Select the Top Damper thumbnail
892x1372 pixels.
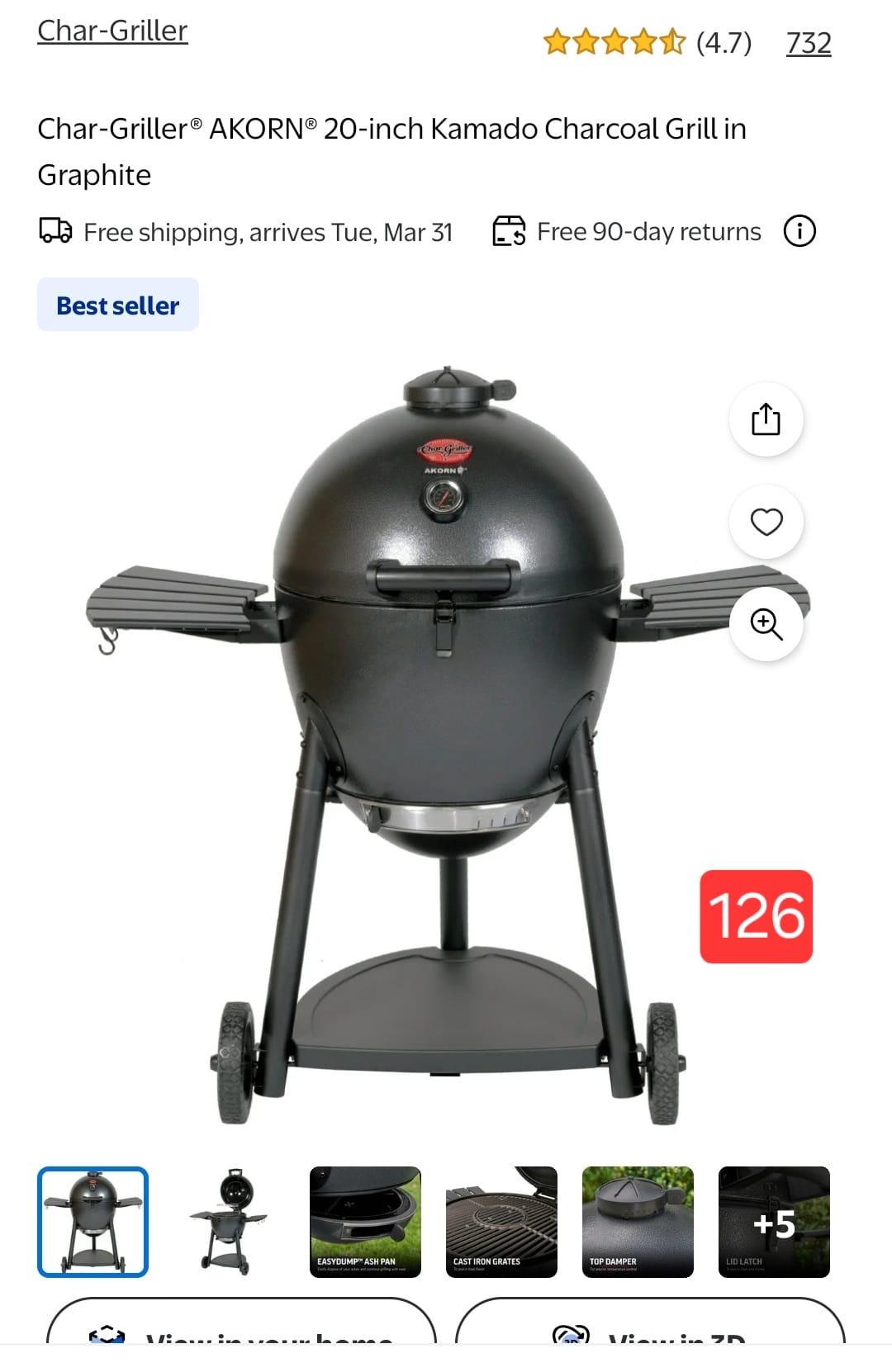tap(638, 1222)
